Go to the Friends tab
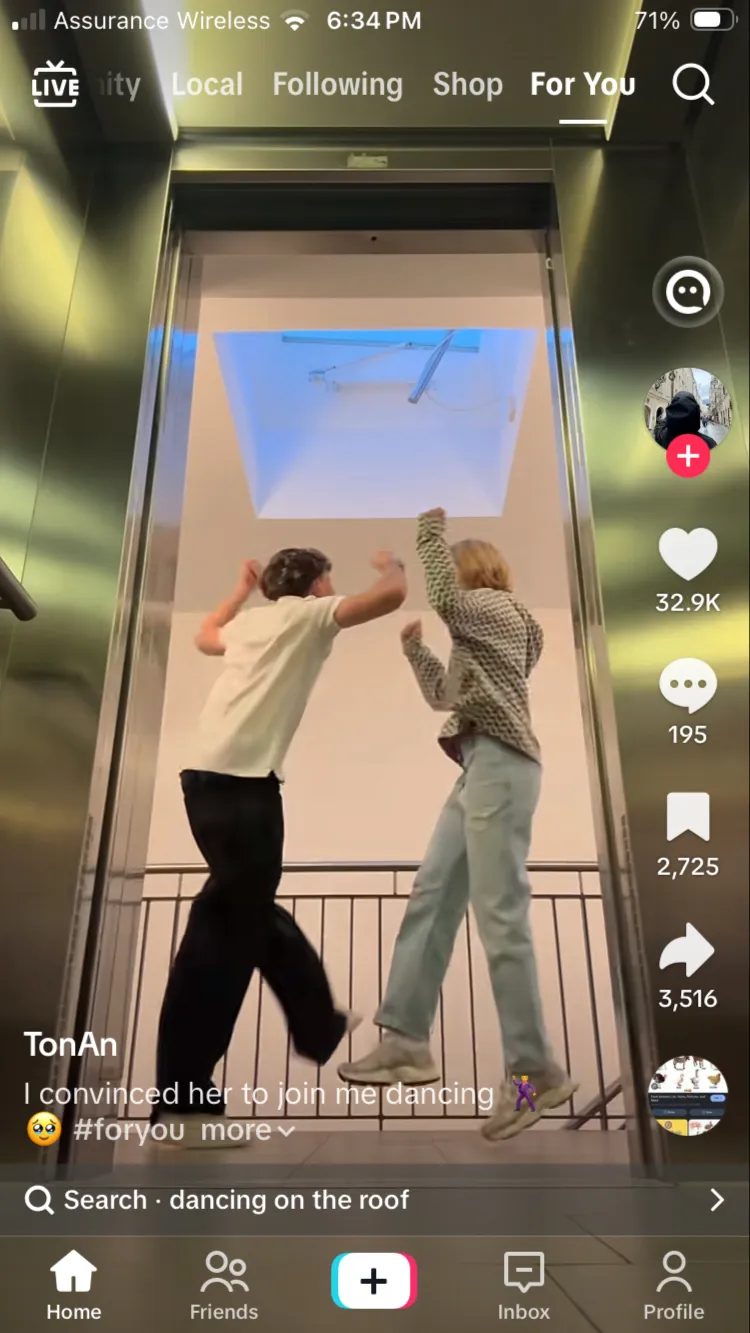Viewport: 750px width, 1333px height. 224,1285
